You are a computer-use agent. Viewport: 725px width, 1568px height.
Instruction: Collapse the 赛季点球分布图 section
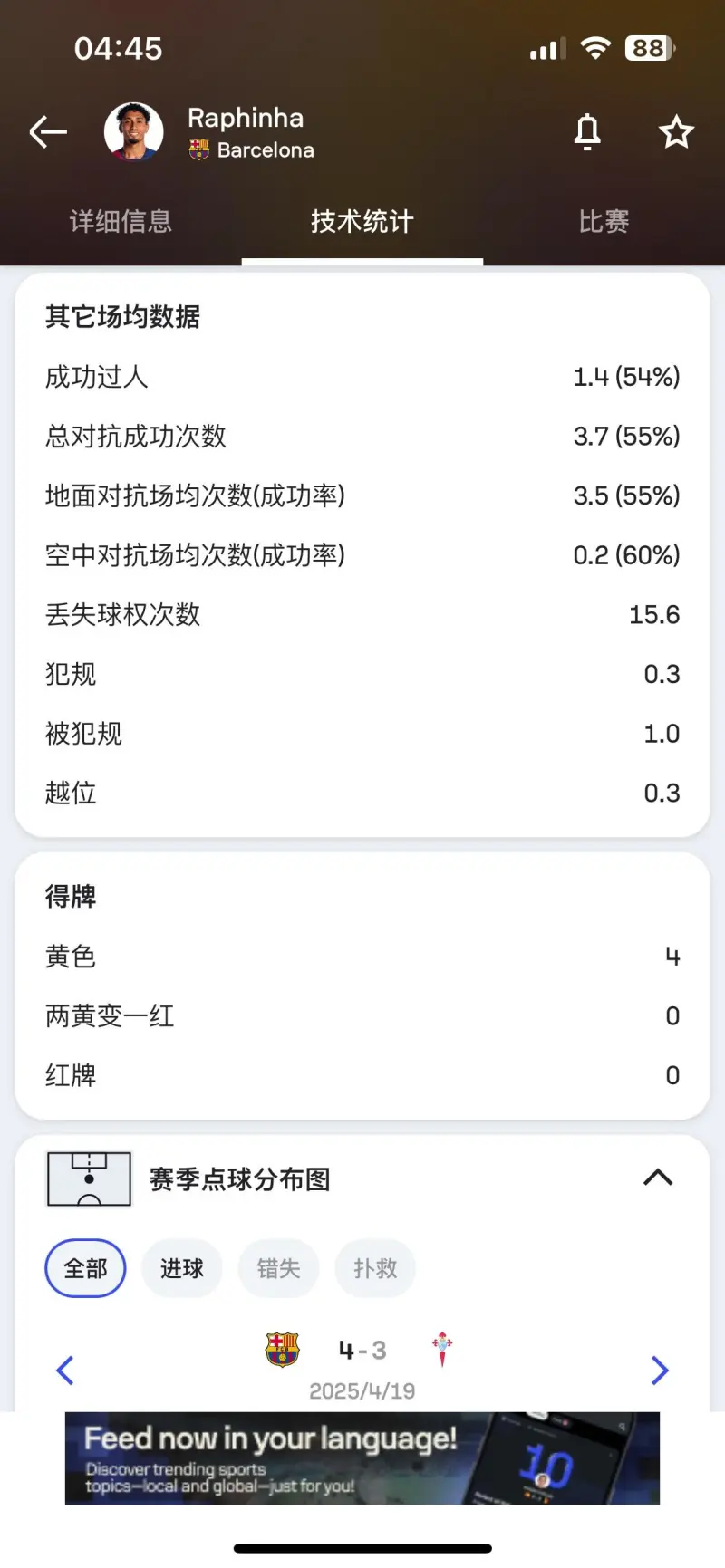[658, 1178]
